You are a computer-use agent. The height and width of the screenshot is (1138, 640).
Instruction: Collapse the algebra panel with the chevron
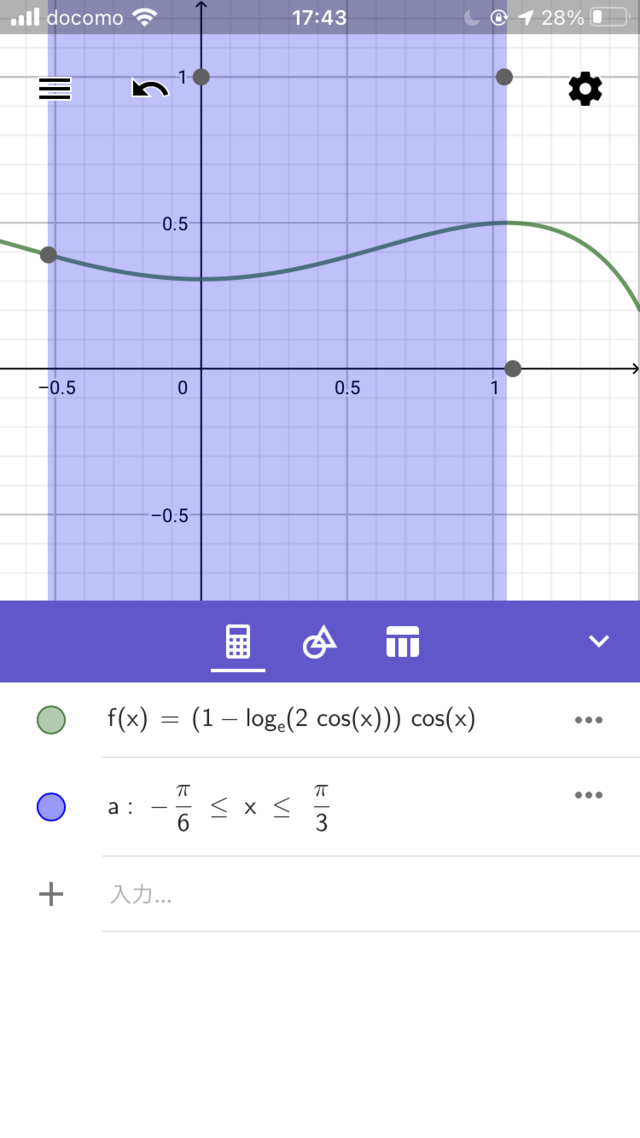point(598,641)
